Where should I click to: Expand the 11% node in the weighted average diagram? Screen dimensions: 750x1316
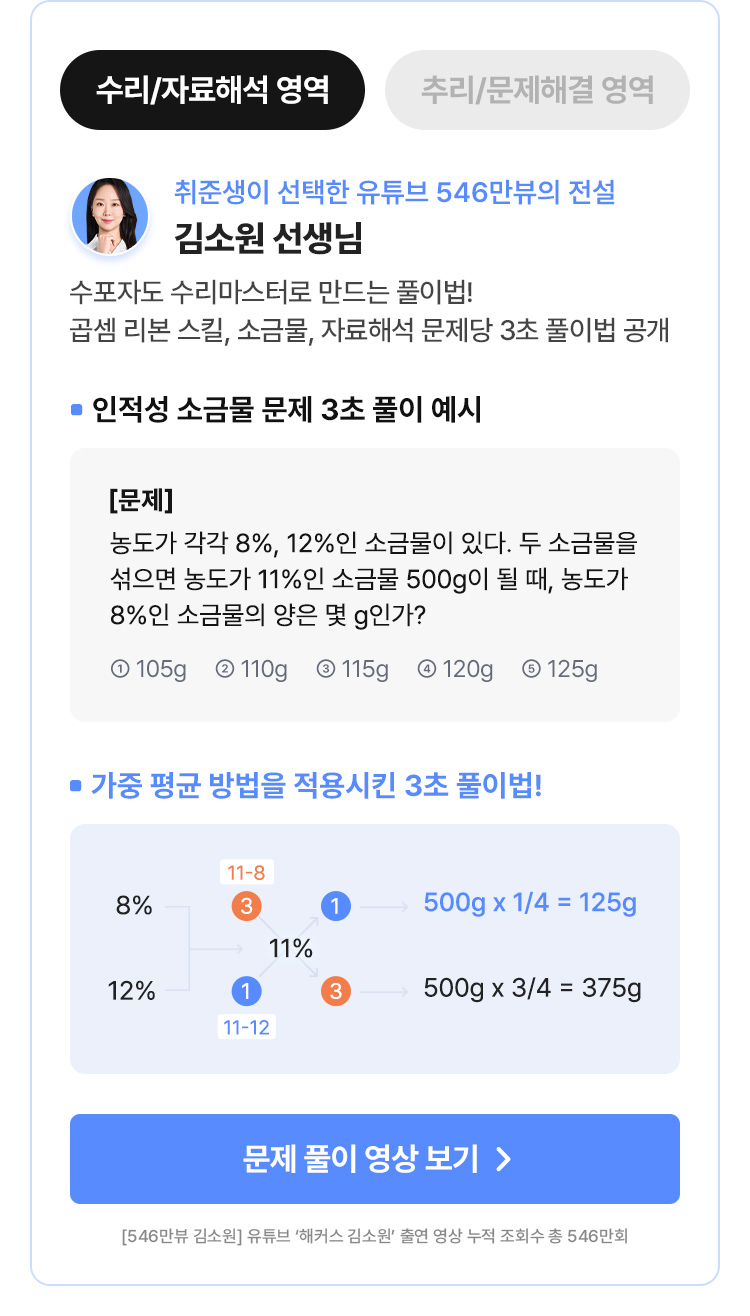pyautogui.click(x=289, y=946)
